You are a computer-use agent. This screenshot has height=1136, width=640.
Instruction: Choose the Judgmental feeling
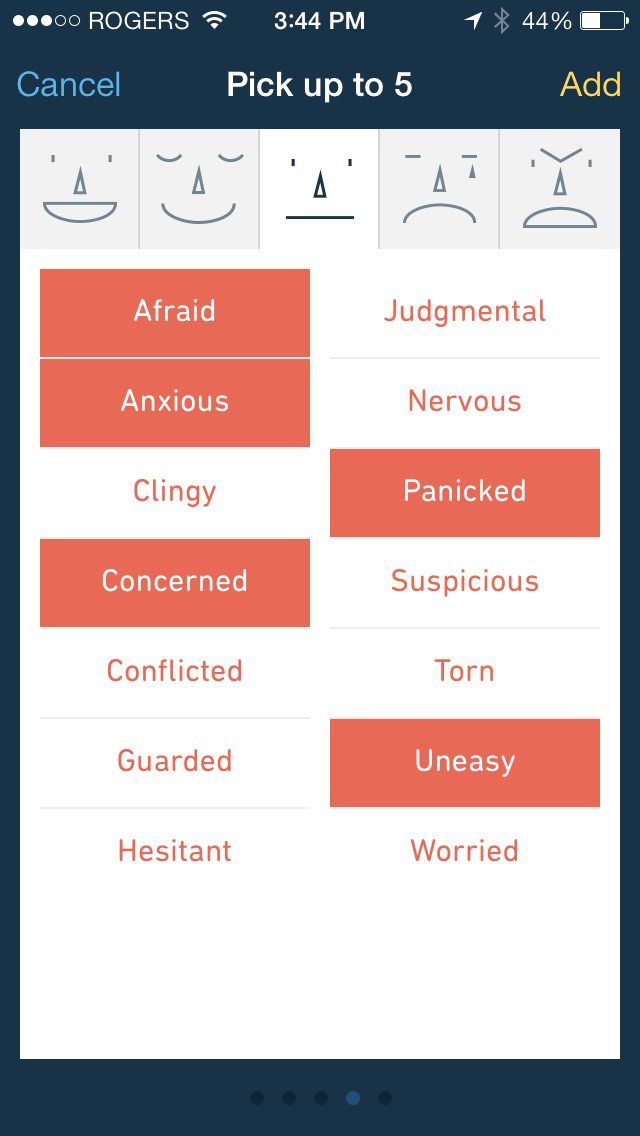click(465, 312)
